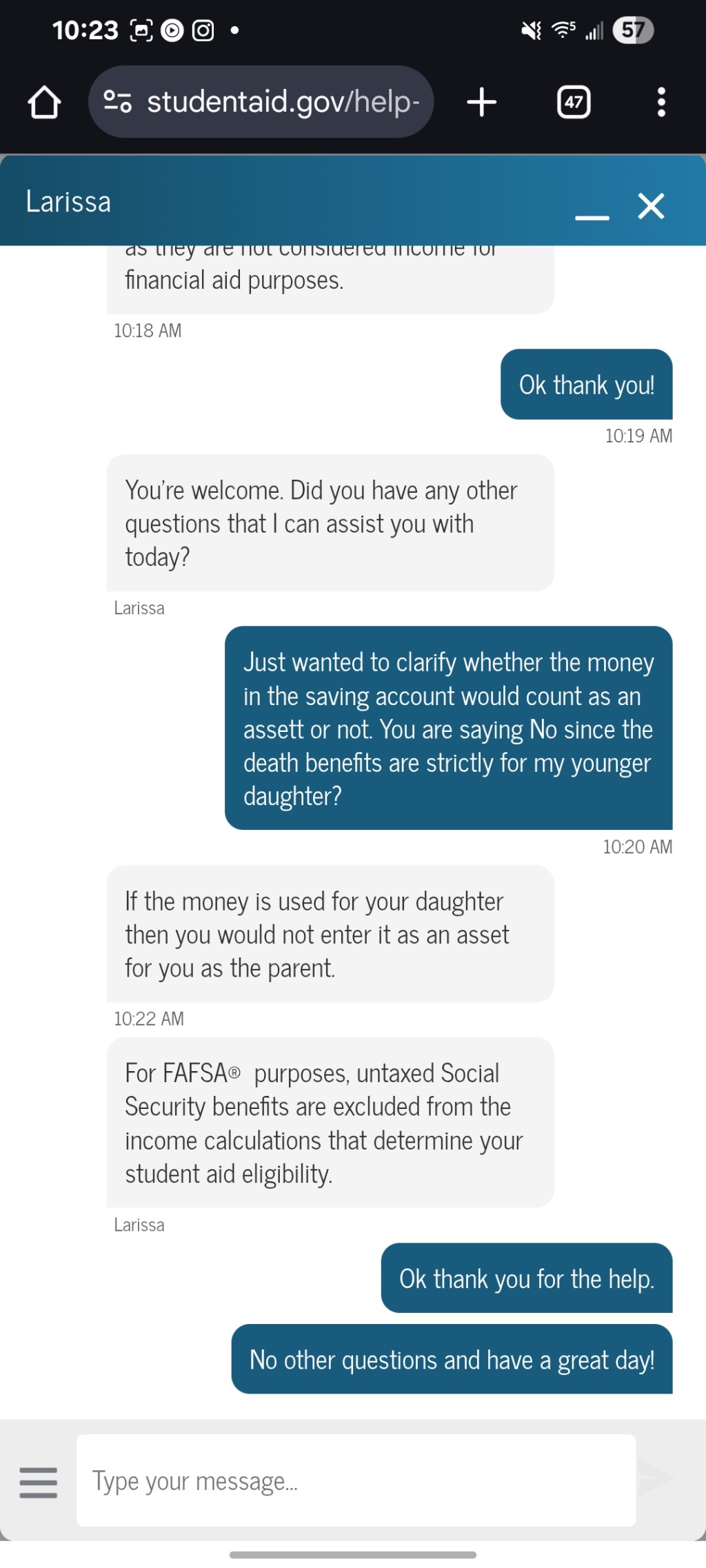Focus the Type your message field

tap(356, 1480)
